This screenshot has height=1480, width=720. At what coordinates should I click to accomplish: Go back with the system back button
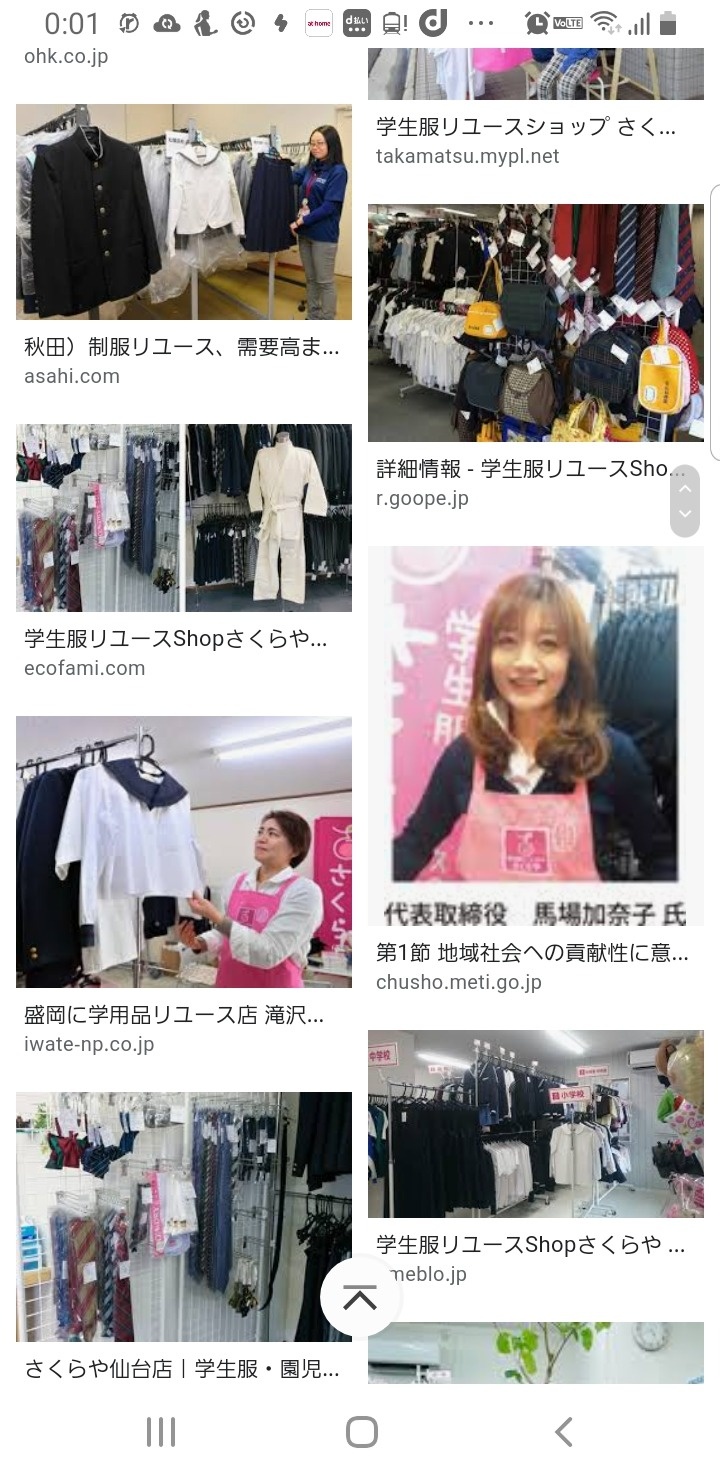point(563,1432)
